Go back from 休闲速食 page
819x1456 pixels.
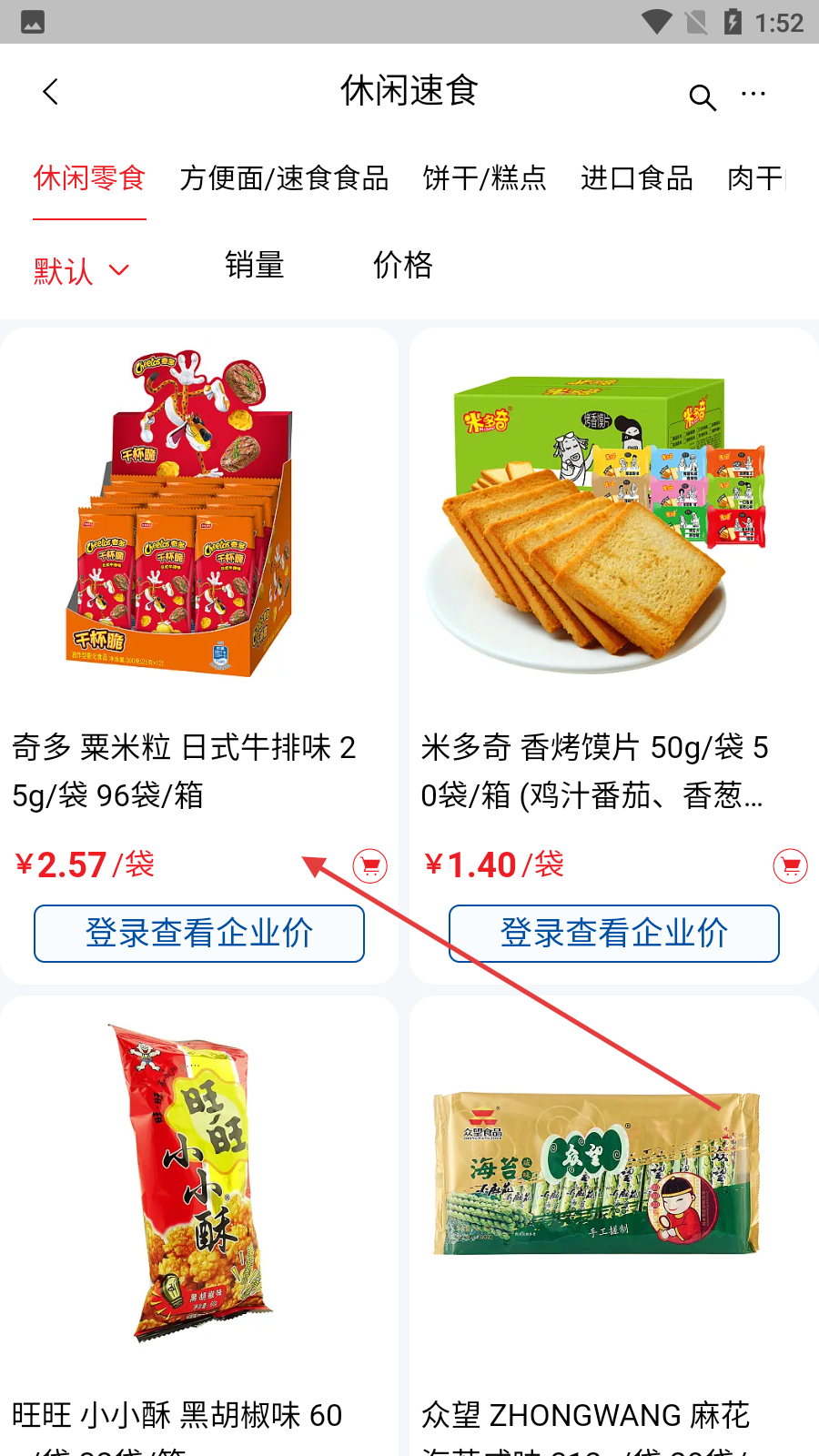51,92
